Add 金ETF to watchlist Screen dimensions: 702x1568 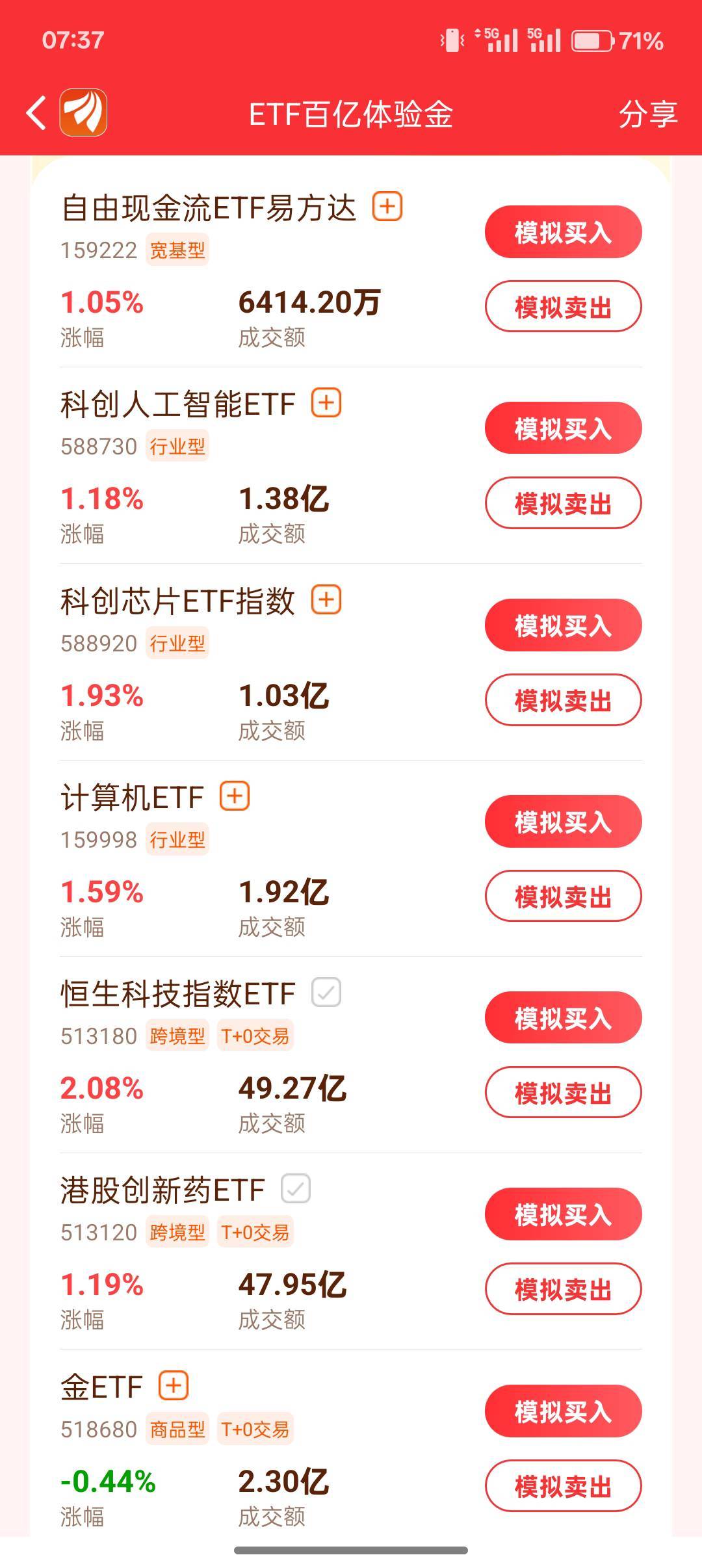point(174,1385)
